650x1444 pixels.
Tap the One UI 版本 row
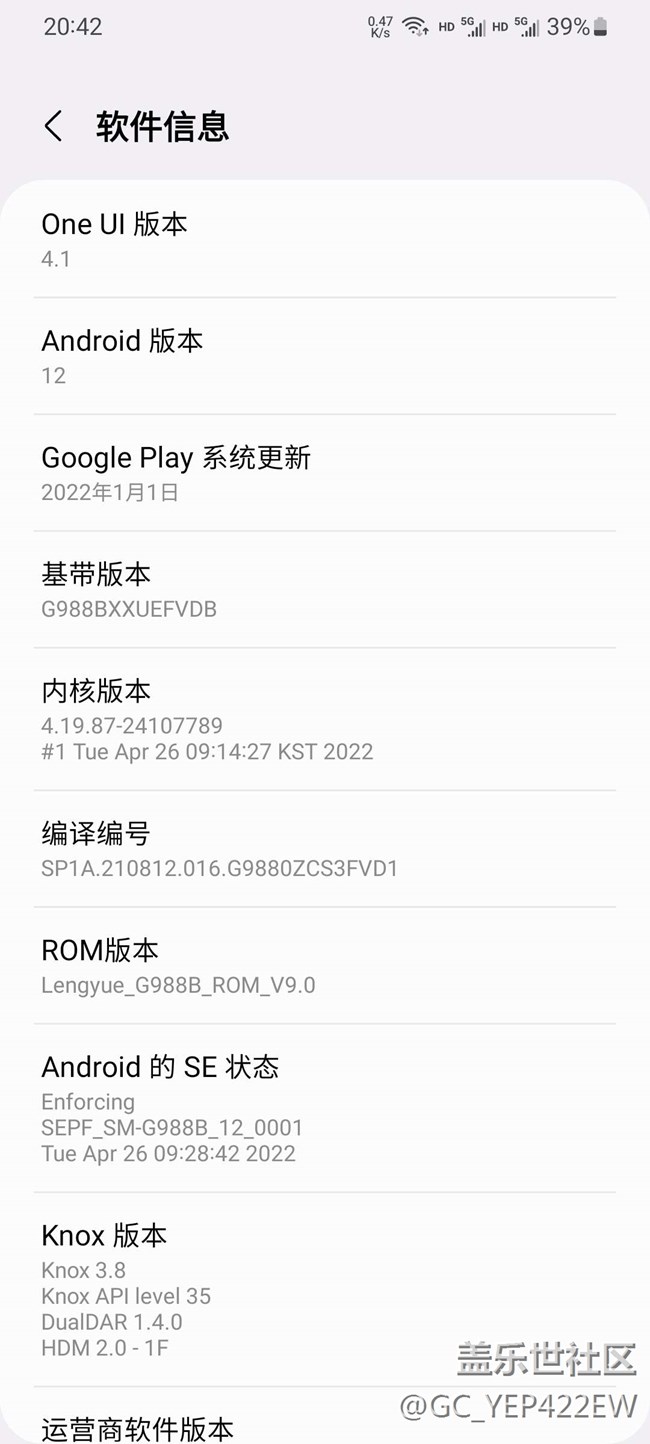324,240
